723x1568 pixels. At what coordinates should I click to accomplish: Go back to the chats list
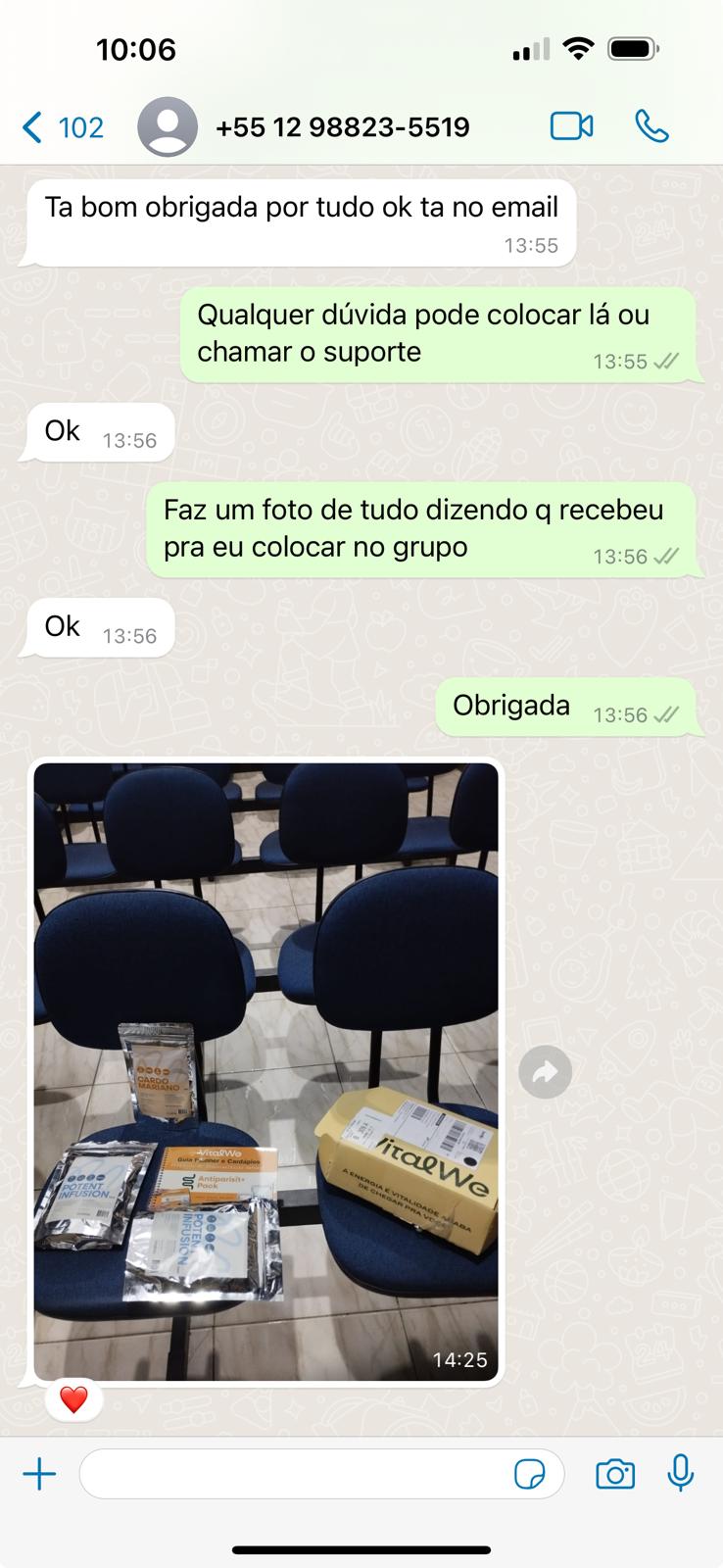point(61,127)
